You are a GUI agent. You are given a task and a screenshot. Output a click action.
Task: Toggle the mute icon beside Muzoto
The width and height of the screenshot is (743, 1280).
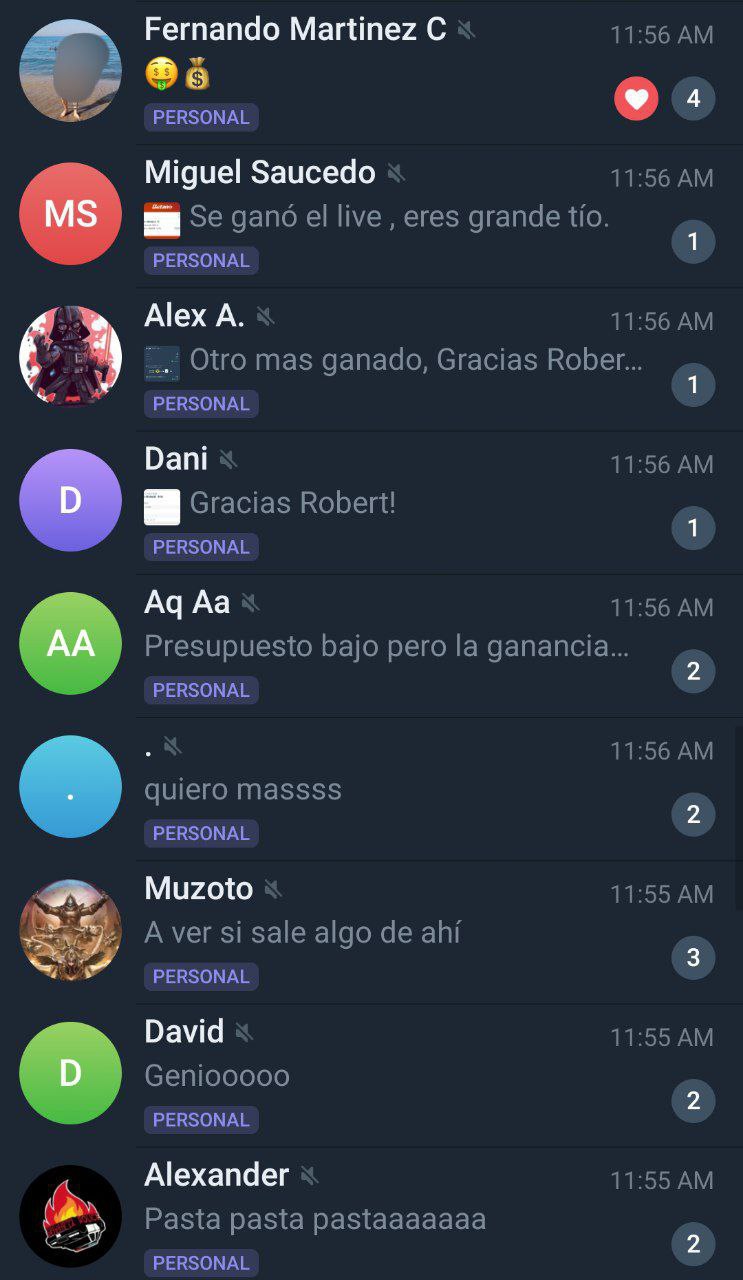275,888
